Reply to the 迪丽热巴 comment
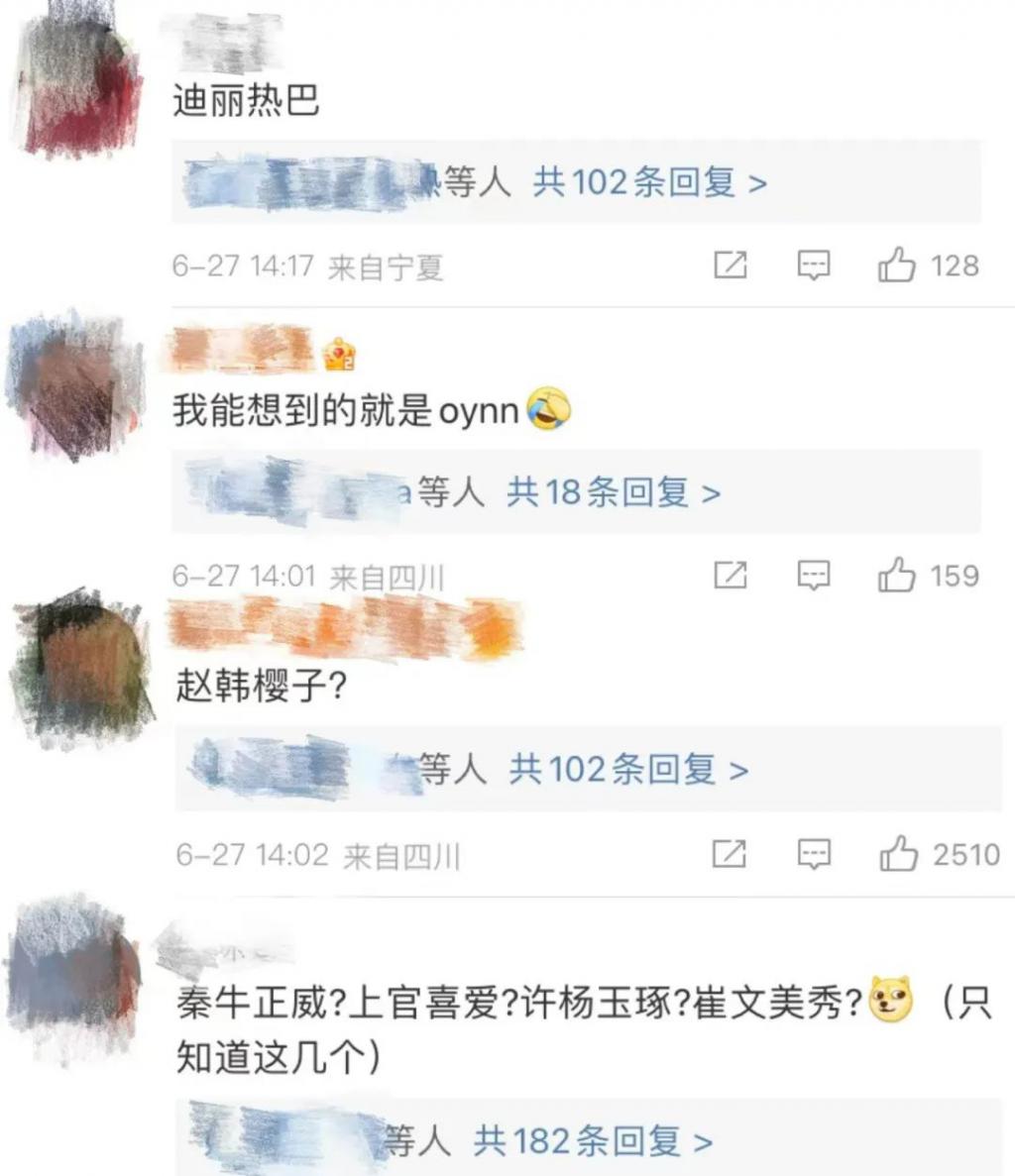Image resolution: width=1015 pixels, height=1176 pixels. 814,266
